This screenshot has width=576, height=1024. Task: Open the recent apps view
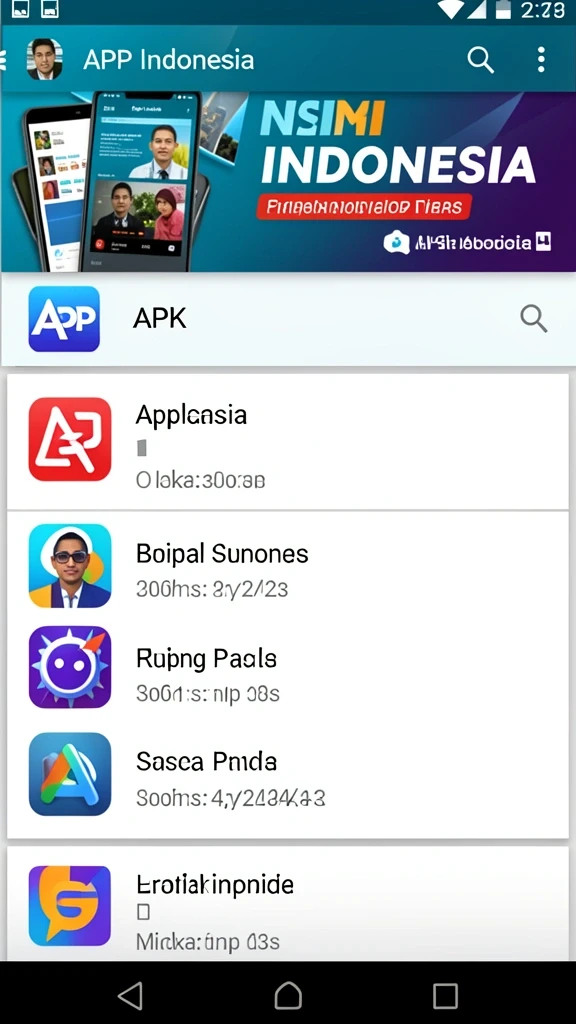(445, 997)
